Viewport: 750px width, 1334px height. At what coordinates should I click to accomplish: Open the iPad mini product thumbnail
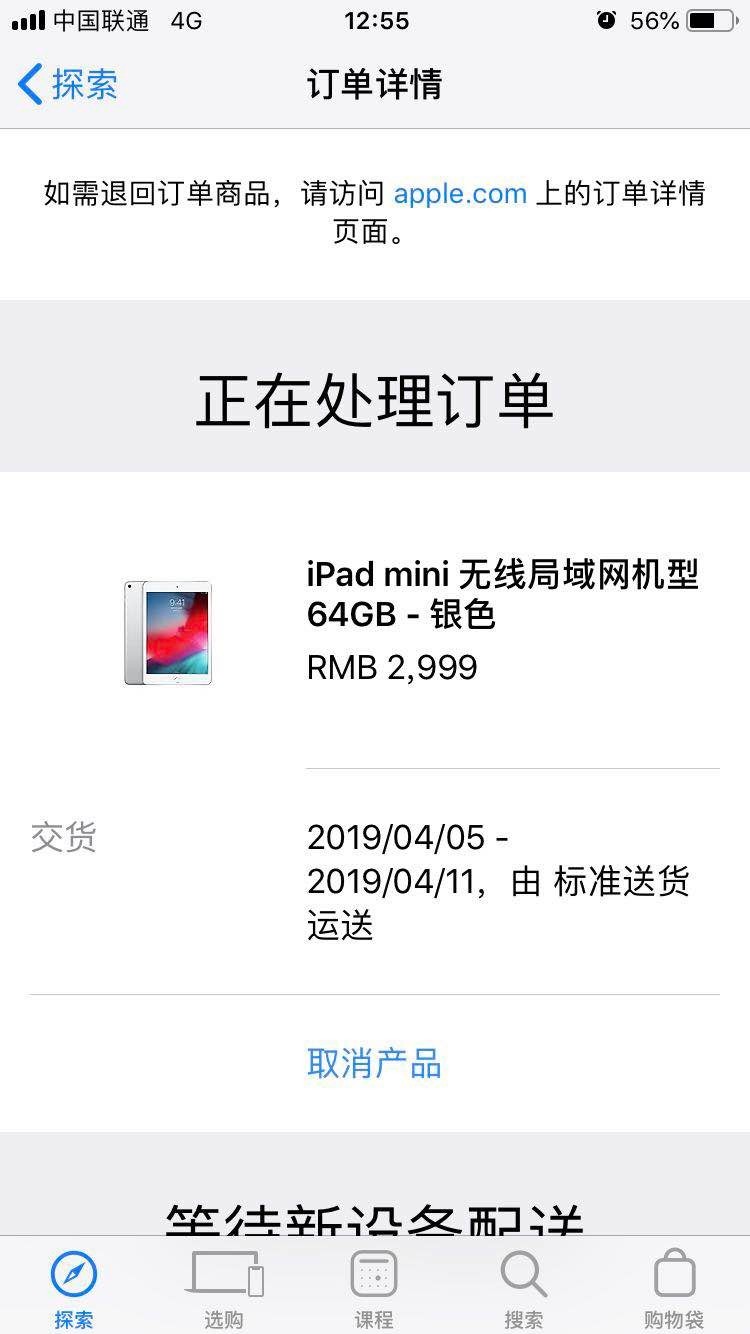tap(168, 633)
